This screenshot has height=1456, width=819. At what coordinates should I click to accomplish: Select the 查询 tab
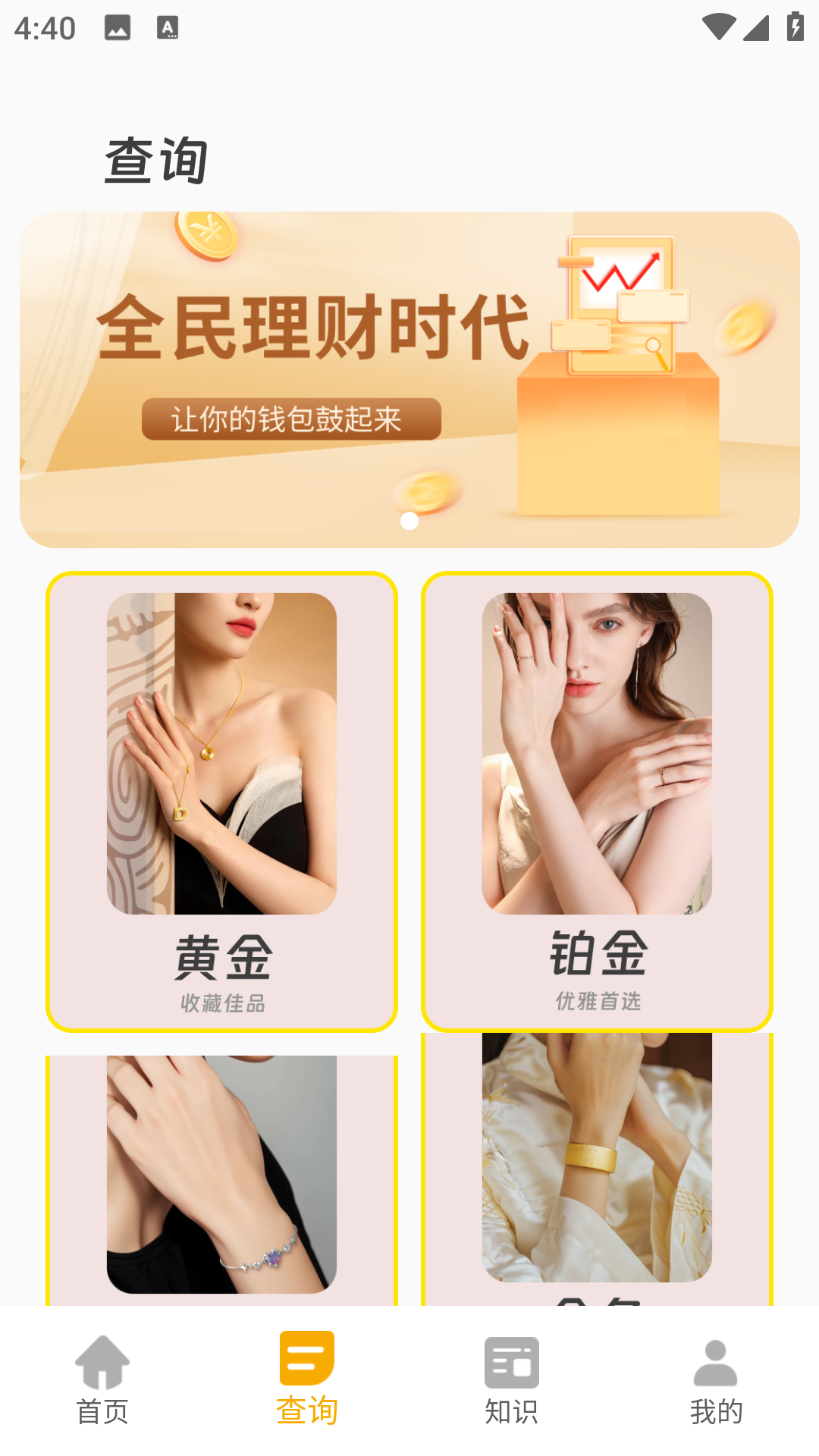(x=307, y=1380)
